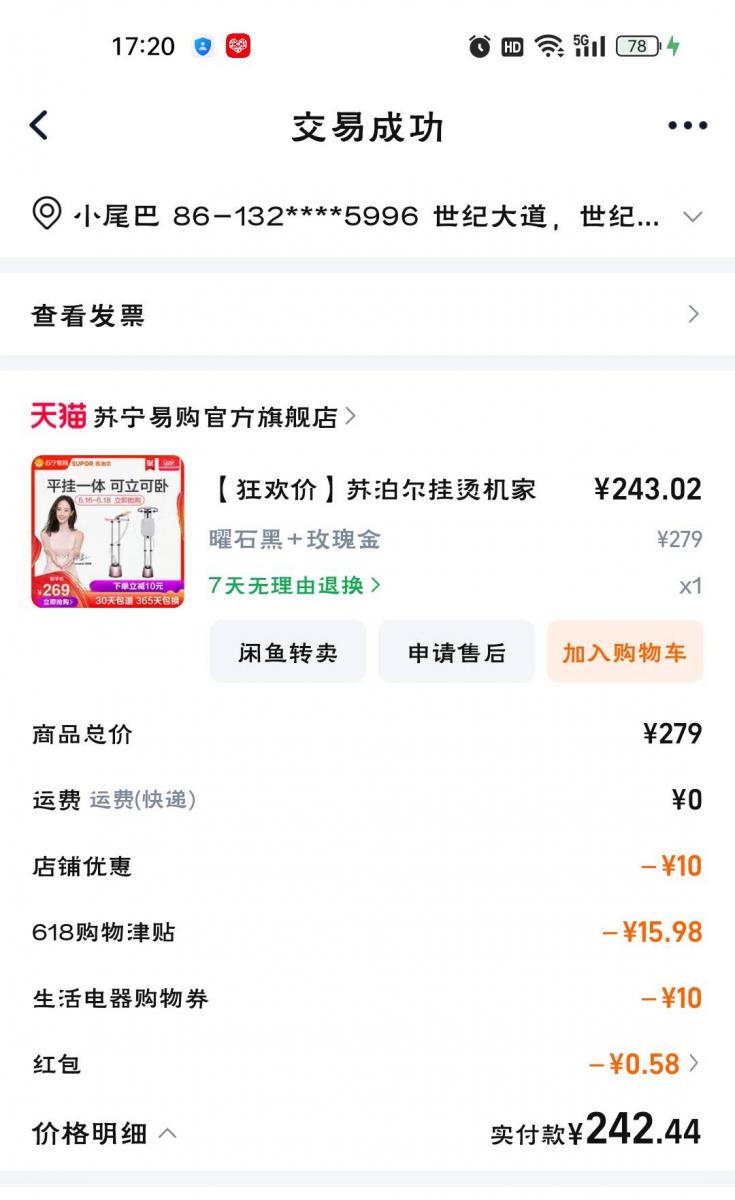Image resolution: width=735 pixels, height=1200 pixels.
Task: Go back from the 交易成功 page
Action: point(39,126)
